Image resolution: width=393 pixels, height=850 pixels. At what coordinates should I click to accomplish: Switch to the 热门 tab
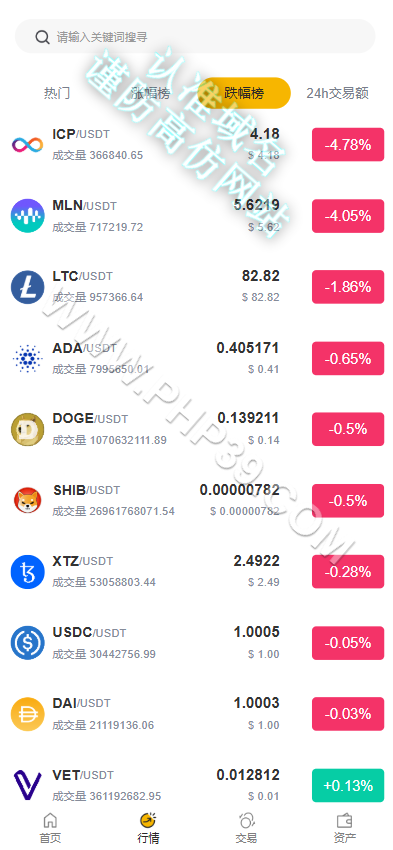(x=57, y=93)
